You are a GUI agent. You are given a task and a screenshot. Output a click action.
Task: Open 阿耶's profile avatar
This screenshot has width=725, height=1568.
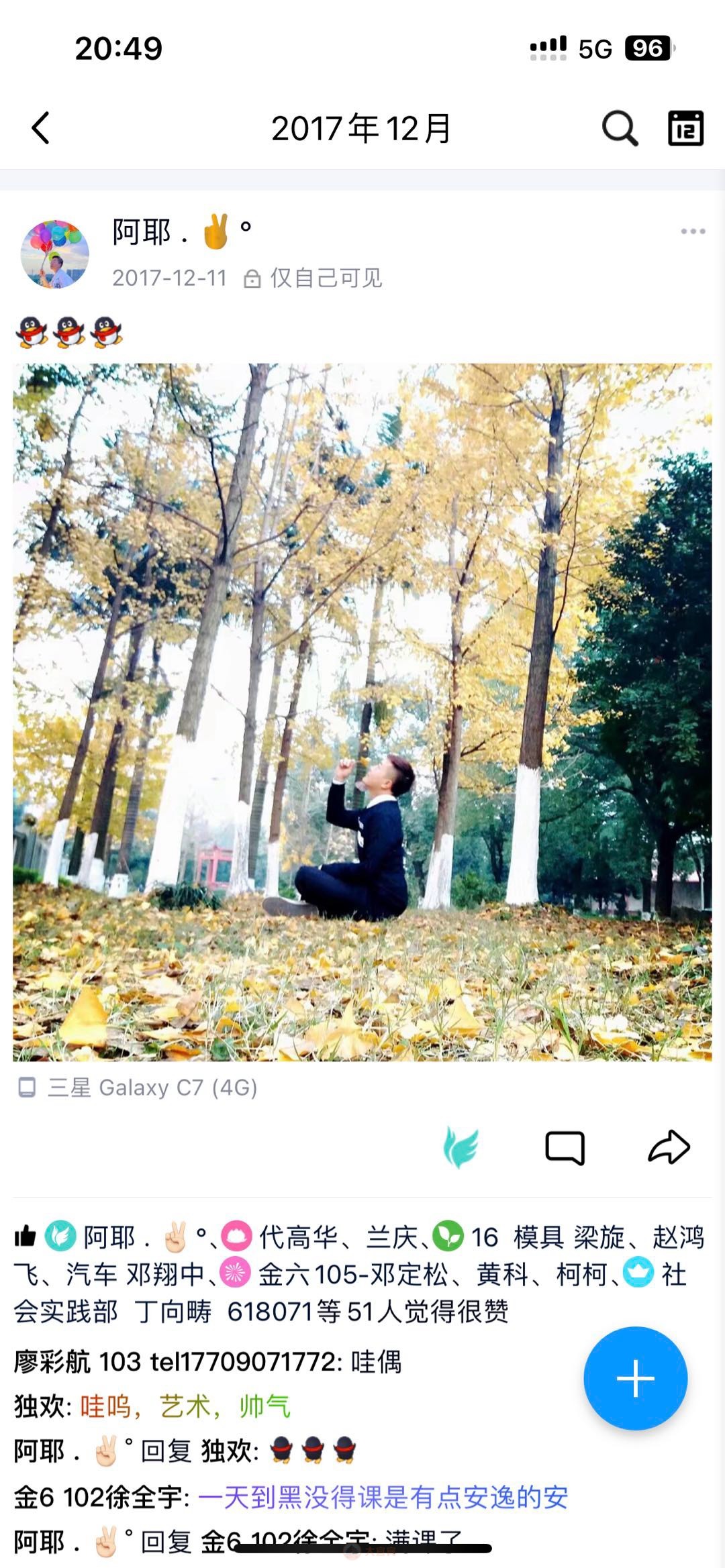tap(55, 254)
